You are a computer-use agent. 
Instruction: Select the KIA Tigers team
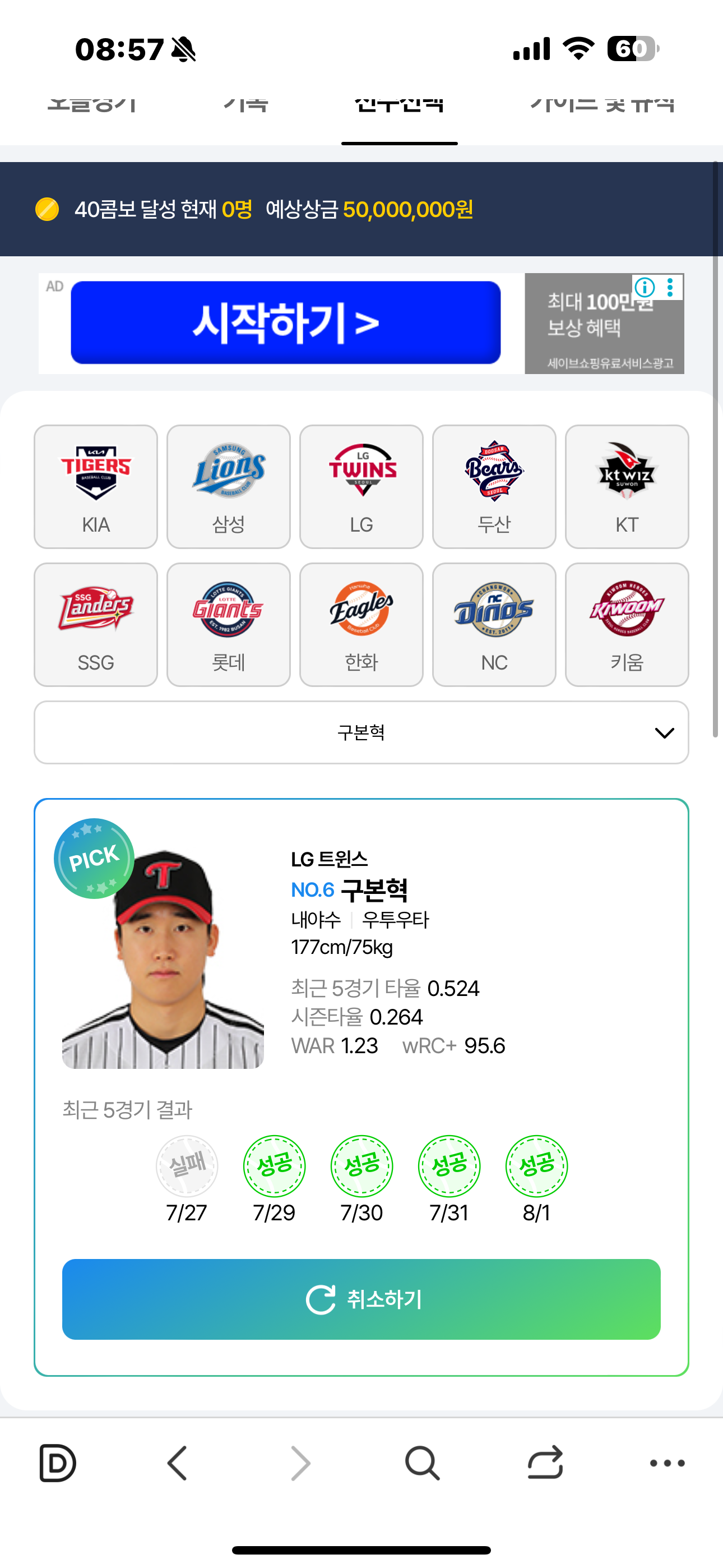95,486
